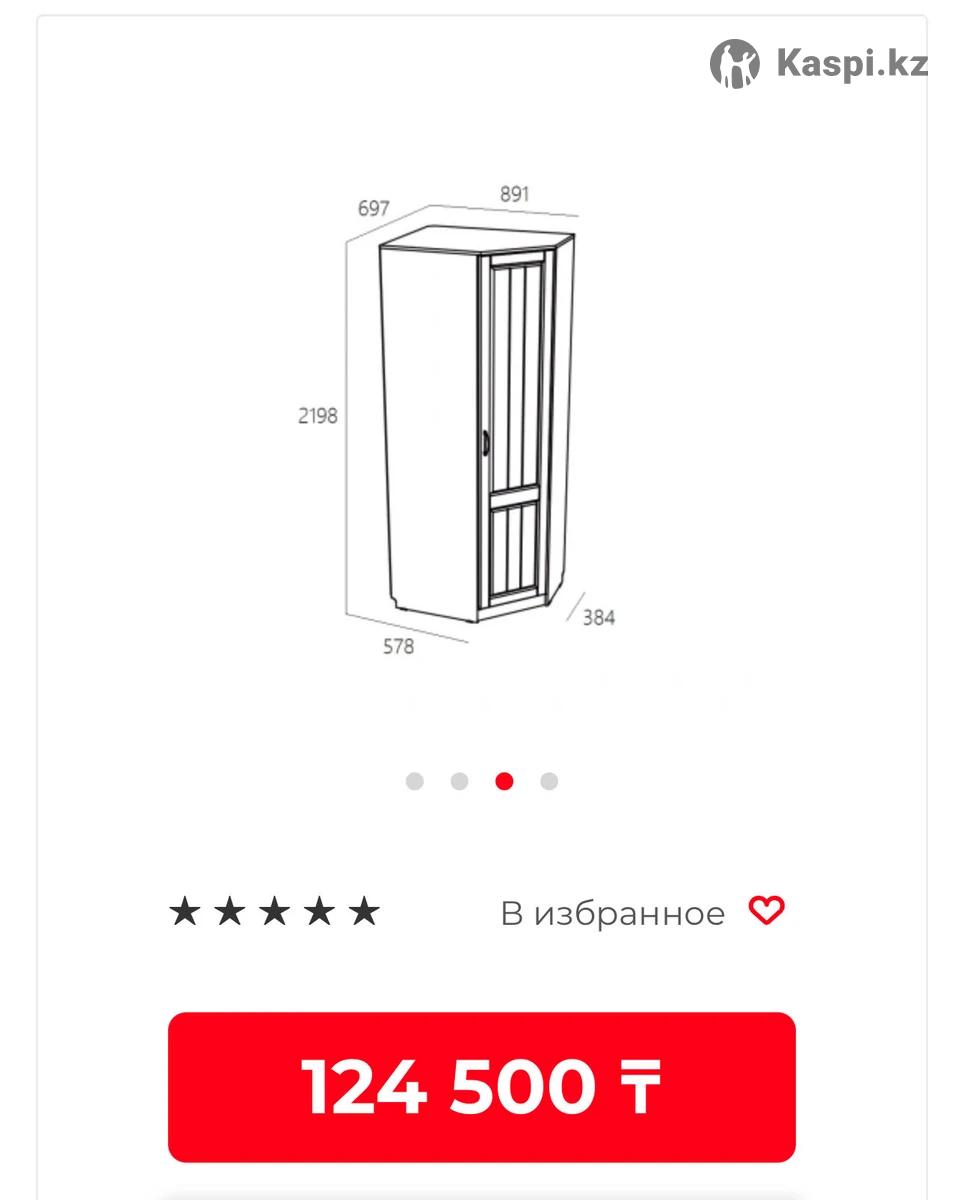Viewport: 964px width, 1200px height.
Task: Tap the red 124 500 ₸ price button
Action: (481, 1086)
